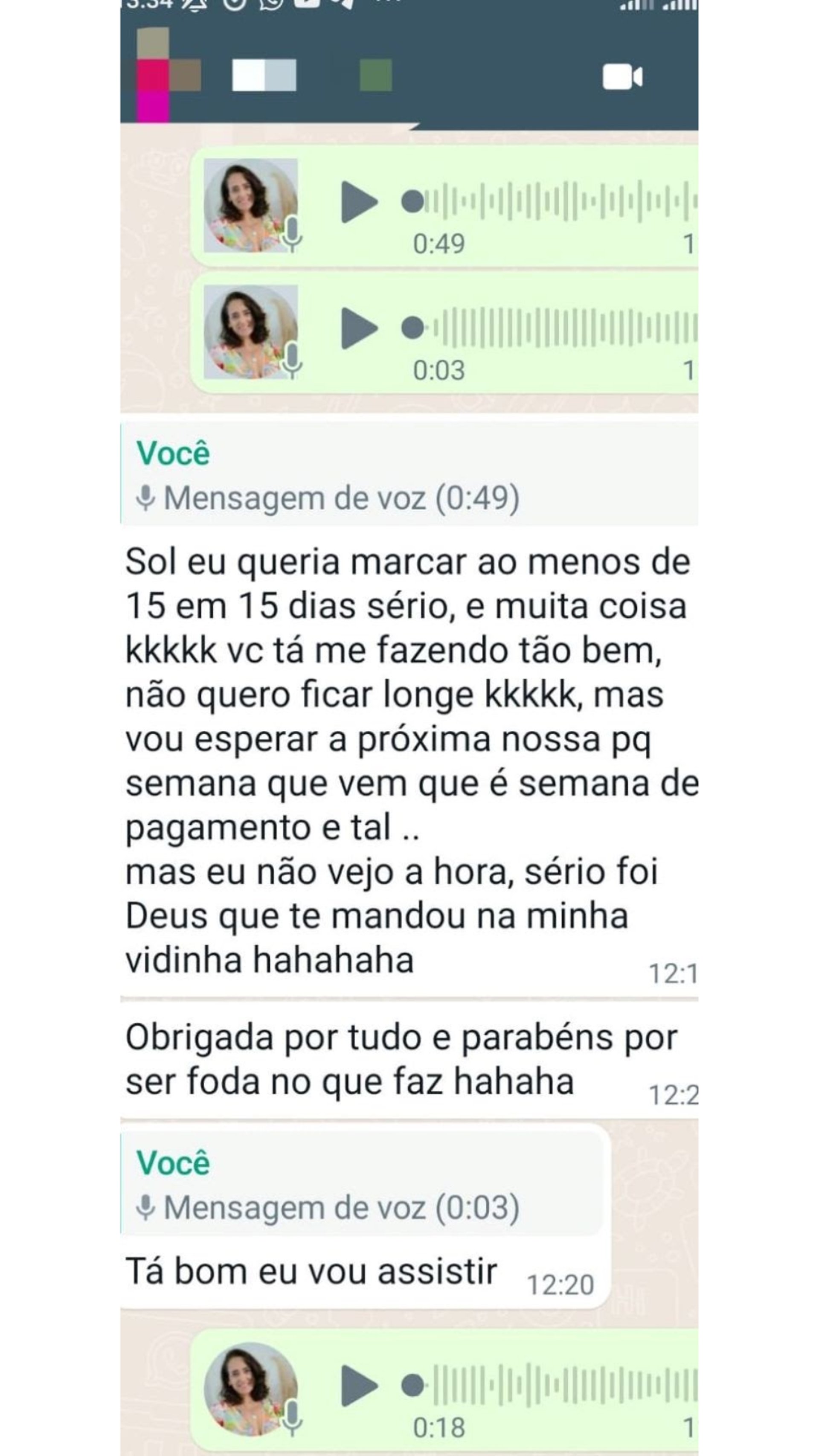Screen dimensions: 819x1456
Task: Play the 0:18 voice message
Action: point(359,1385)
